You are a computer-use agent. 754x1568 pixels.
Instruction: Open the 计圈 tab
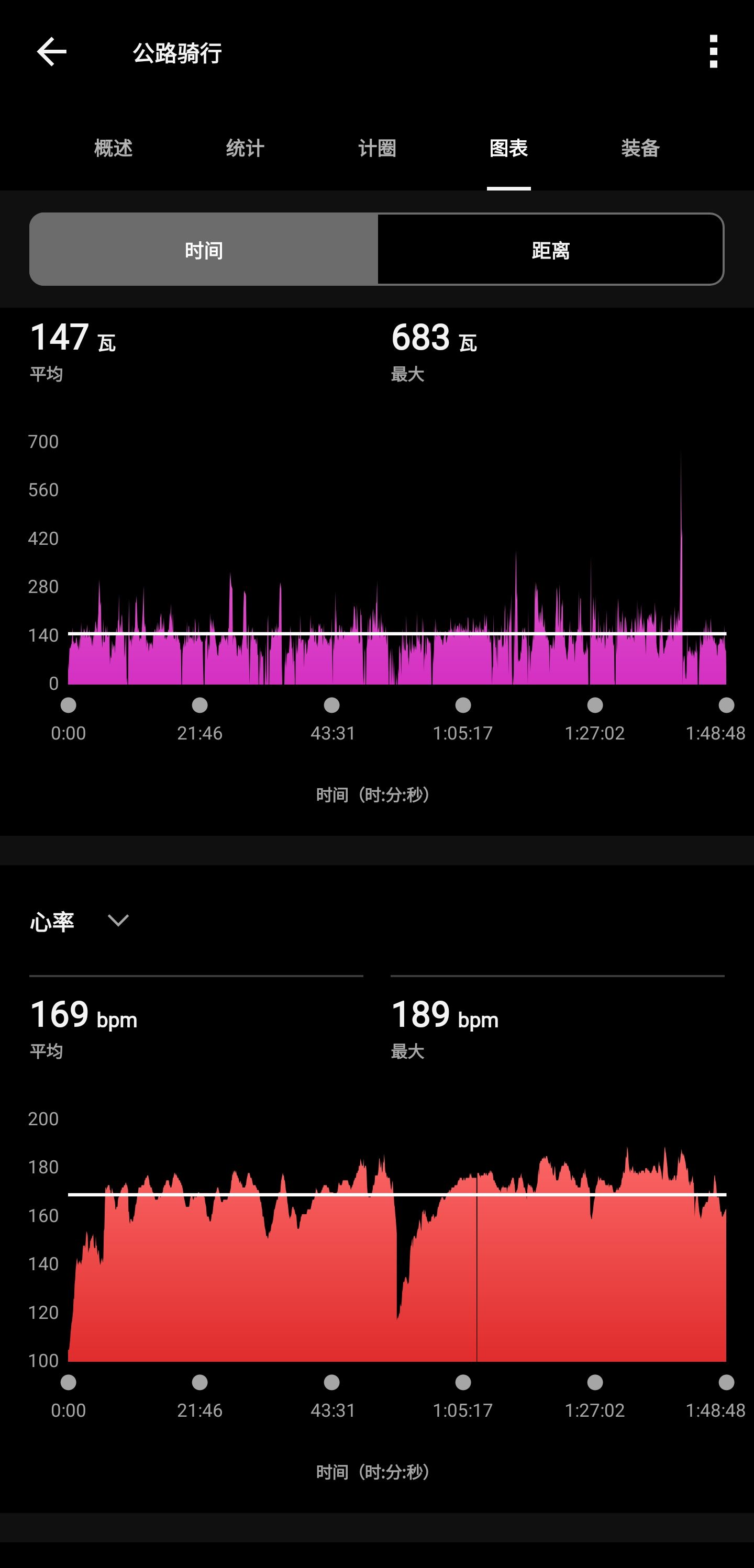point(377,148)
